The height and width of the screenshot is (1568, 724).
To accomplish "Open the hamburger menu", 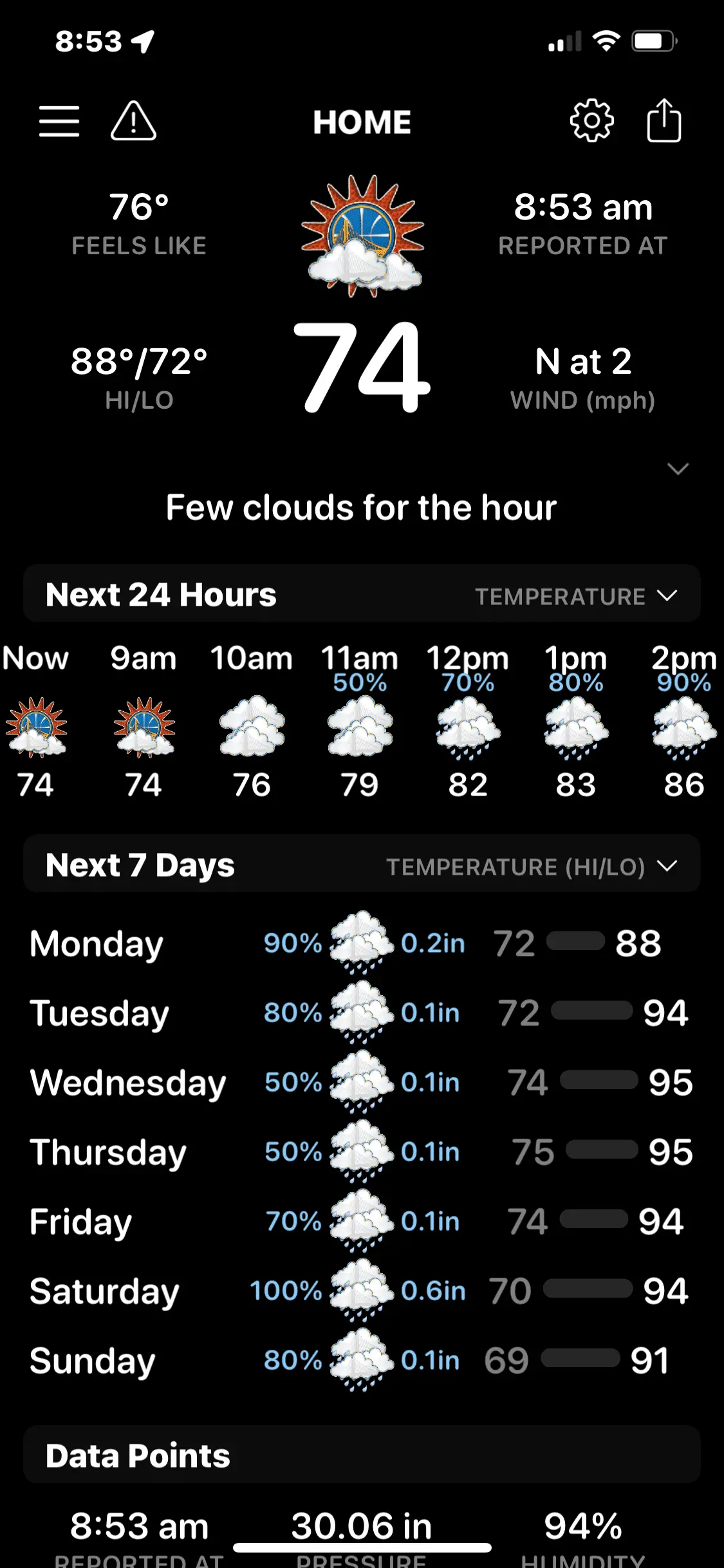I will coord(59,121).
